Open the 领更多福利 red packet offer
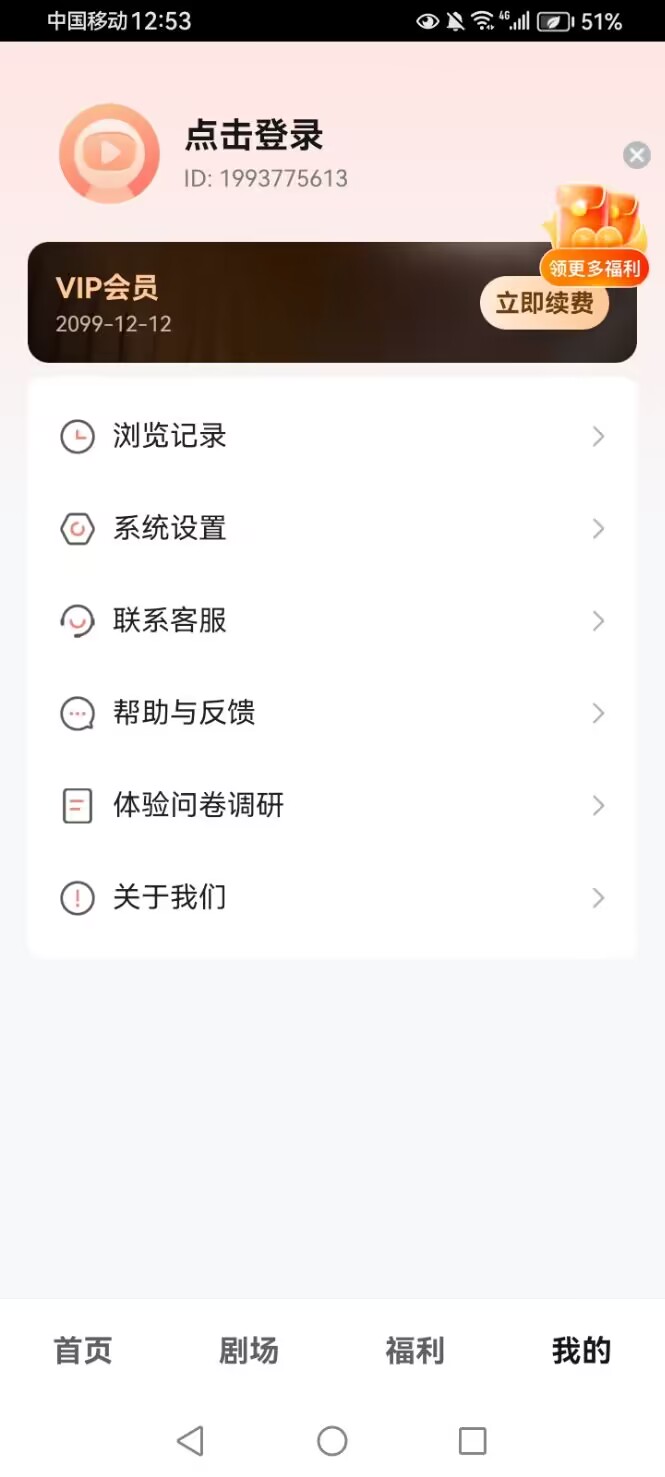The image size is (665, 1477). tap(595, 235)
